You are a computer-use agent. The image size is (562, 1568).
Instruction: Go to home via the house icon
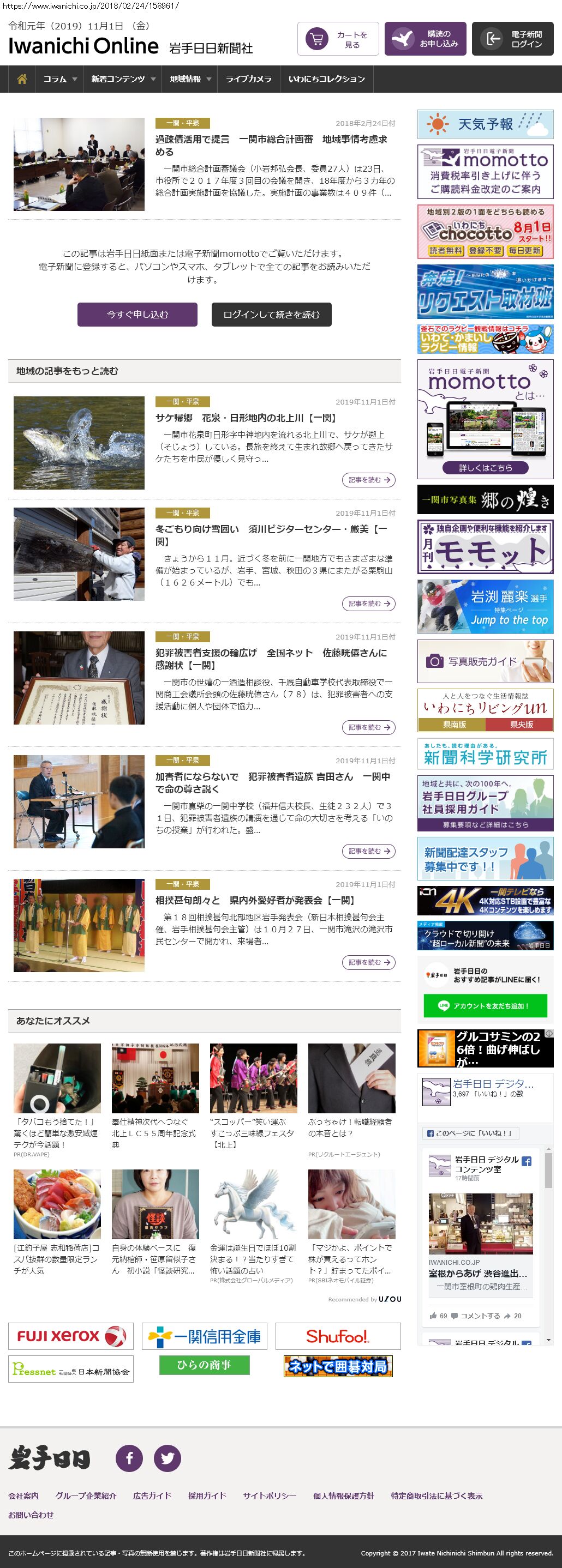coord(22,79)
